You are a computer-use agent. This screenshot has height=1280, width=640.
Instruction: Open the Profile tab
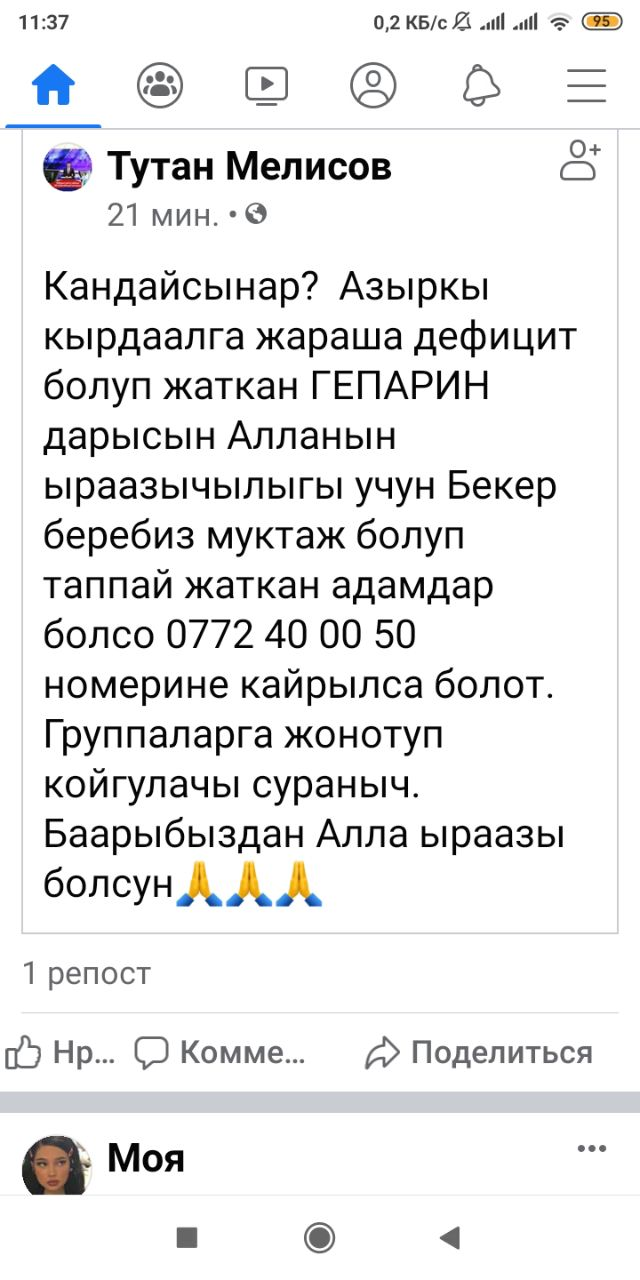click(x=373, y=86)
